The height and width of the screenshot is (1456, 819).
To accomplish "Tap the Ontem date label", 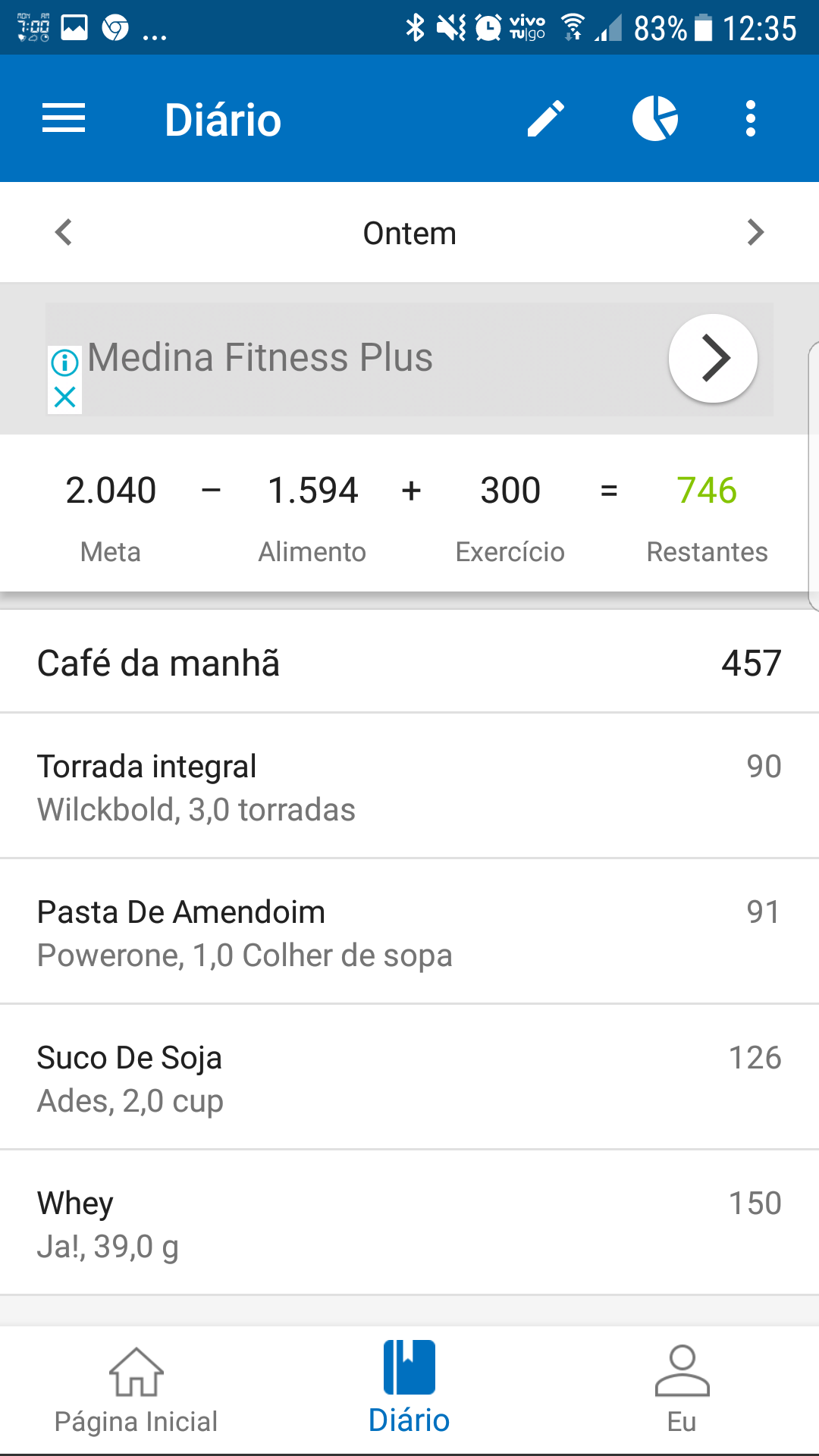I will [409, 233].
